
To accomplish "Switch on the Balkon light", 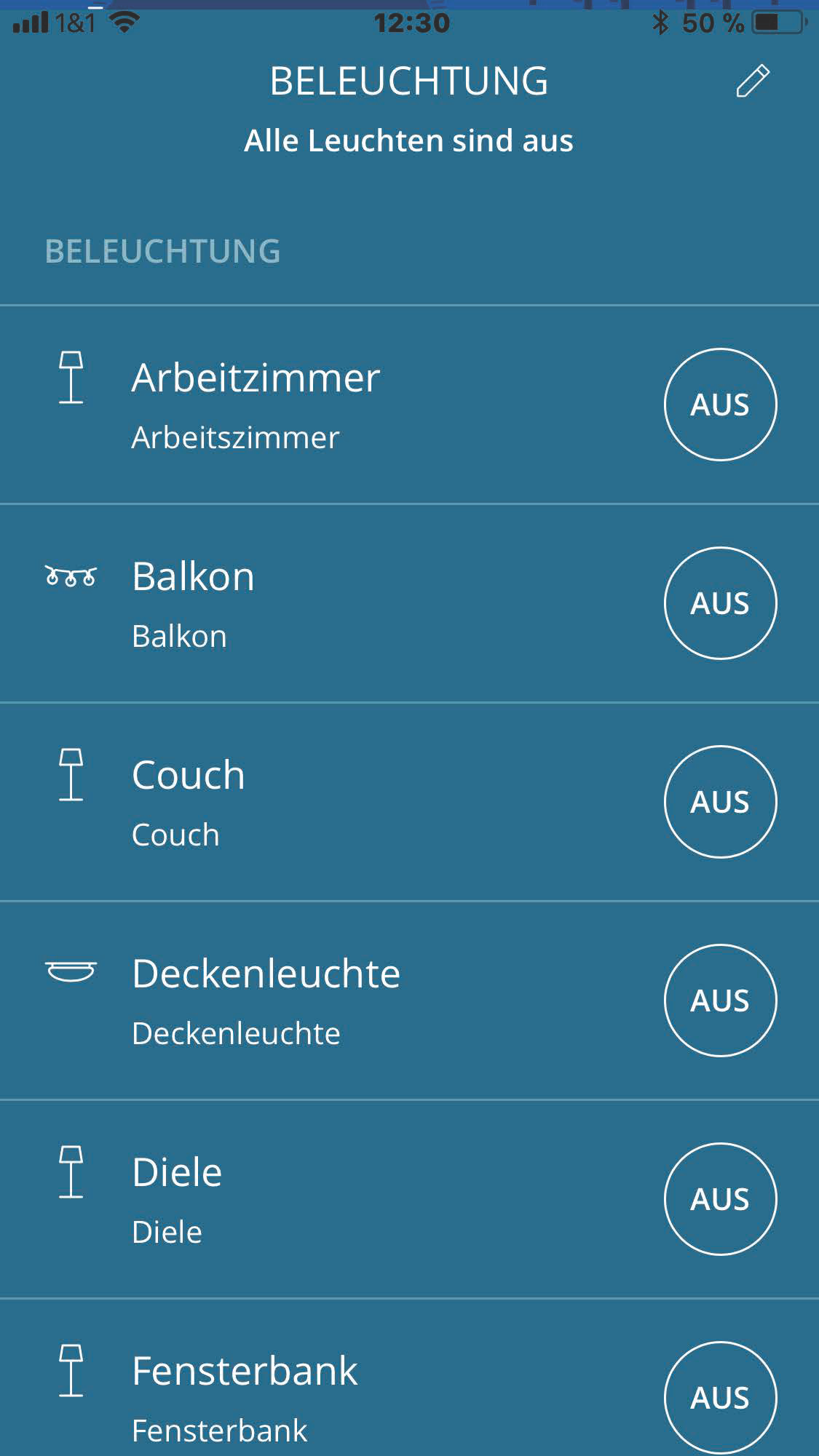I will pos(720,603).
